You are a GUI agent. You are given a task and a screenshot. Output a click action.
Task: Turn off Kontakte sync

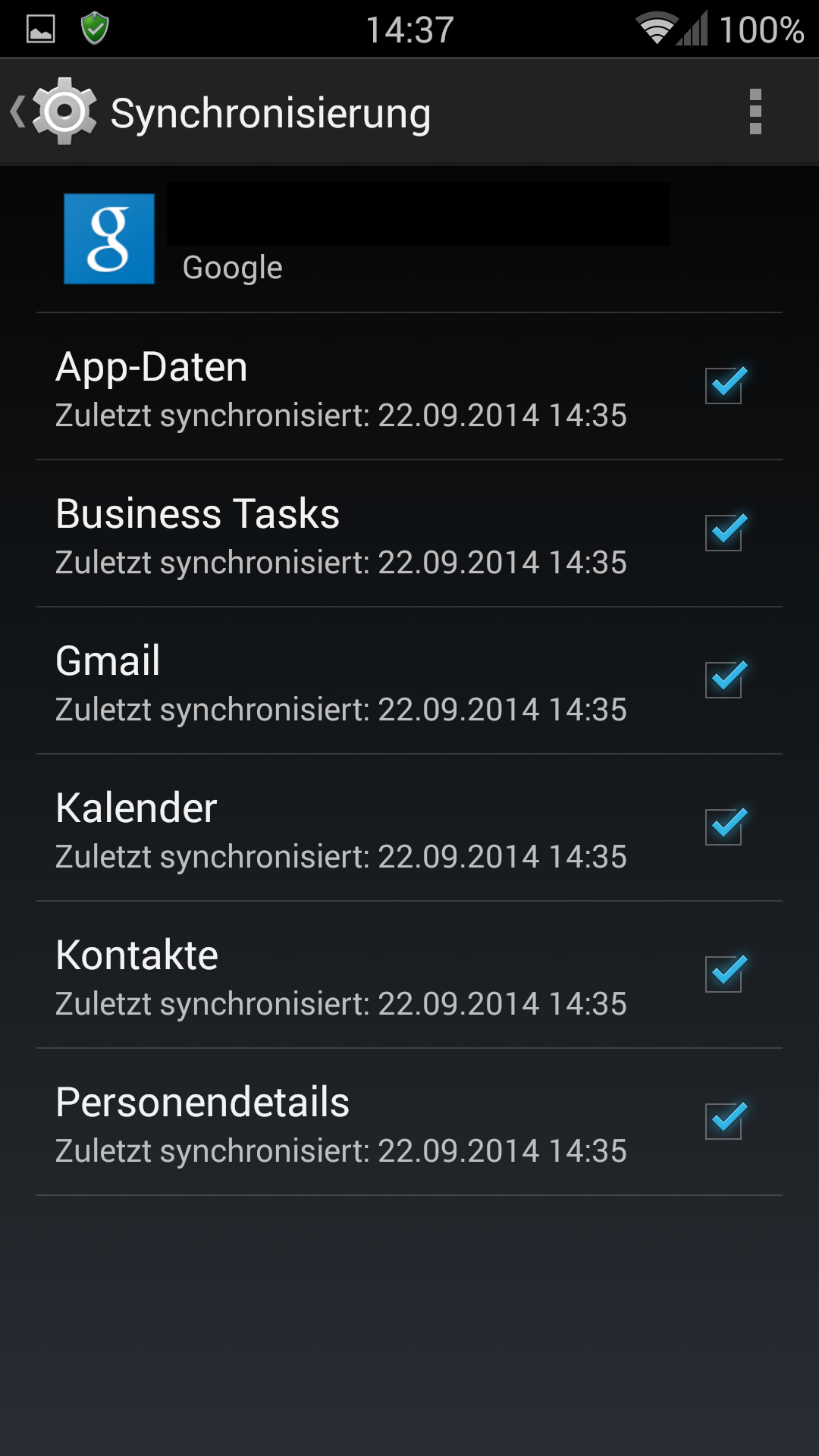pyautogui.click(x=726, y=974)
